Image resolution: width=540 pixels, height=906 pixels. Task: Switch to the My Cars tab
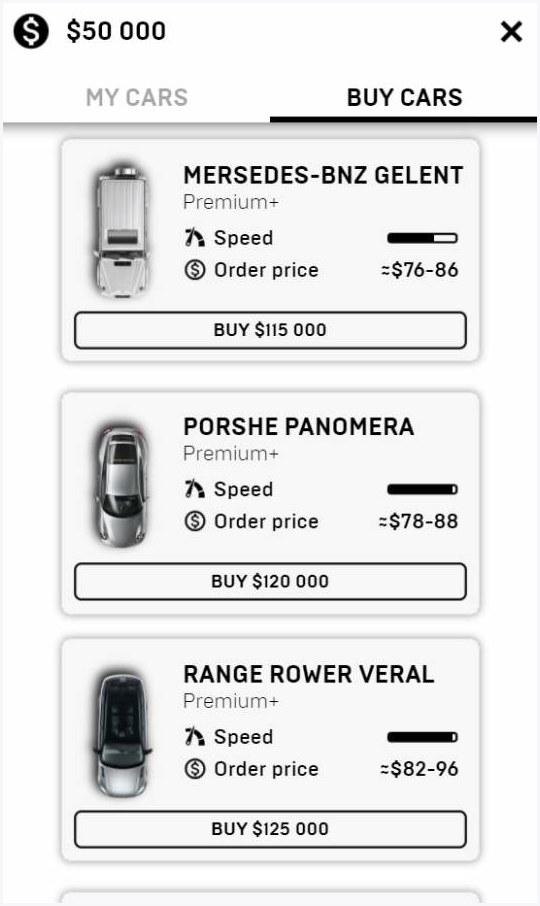pos(137,97)
